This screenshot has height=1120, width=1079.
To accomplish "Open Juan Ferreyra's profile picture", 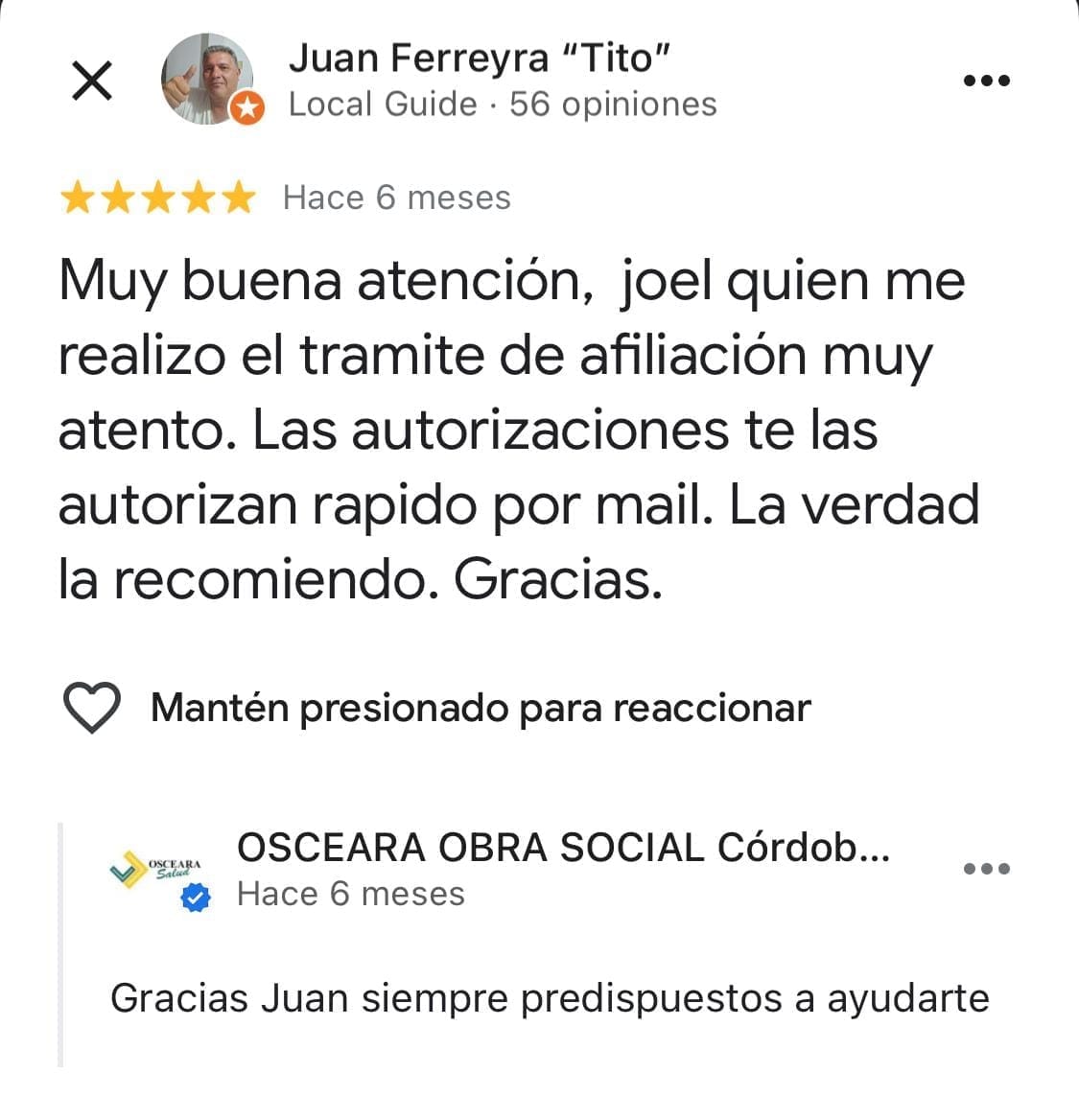I will [x=207, y=81].
